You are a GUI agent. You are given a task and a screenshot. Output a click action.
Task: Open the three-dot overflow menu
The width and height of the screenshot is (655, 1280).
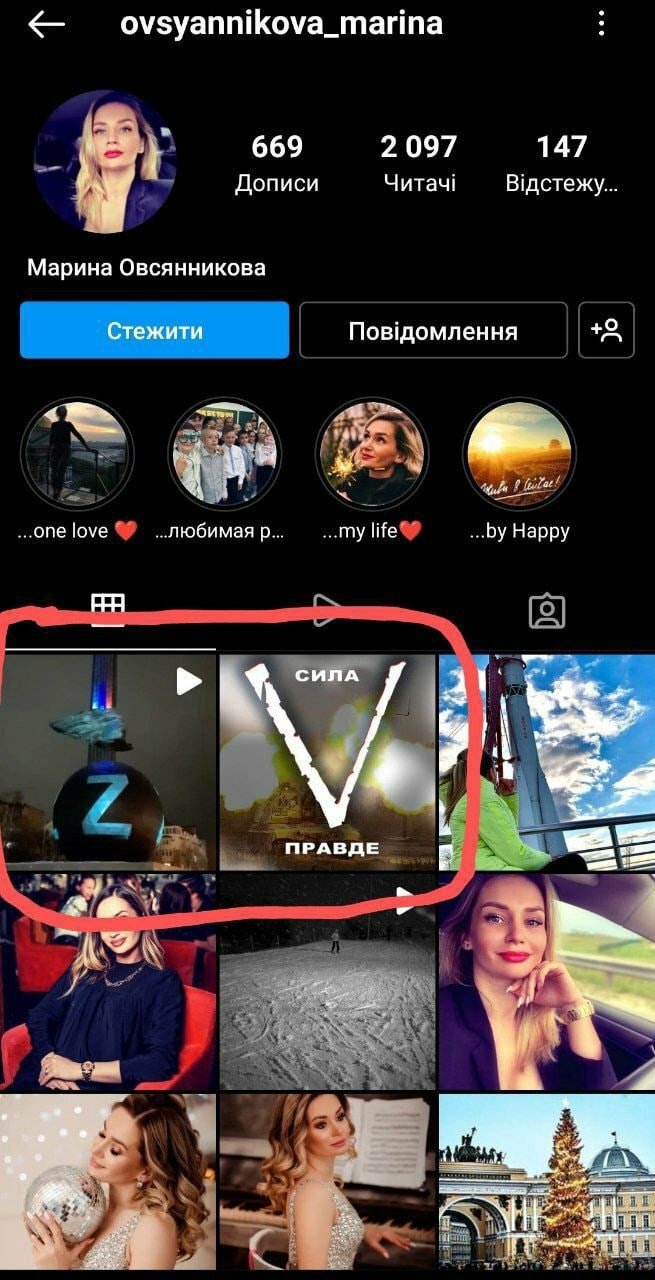click(601, 25)
